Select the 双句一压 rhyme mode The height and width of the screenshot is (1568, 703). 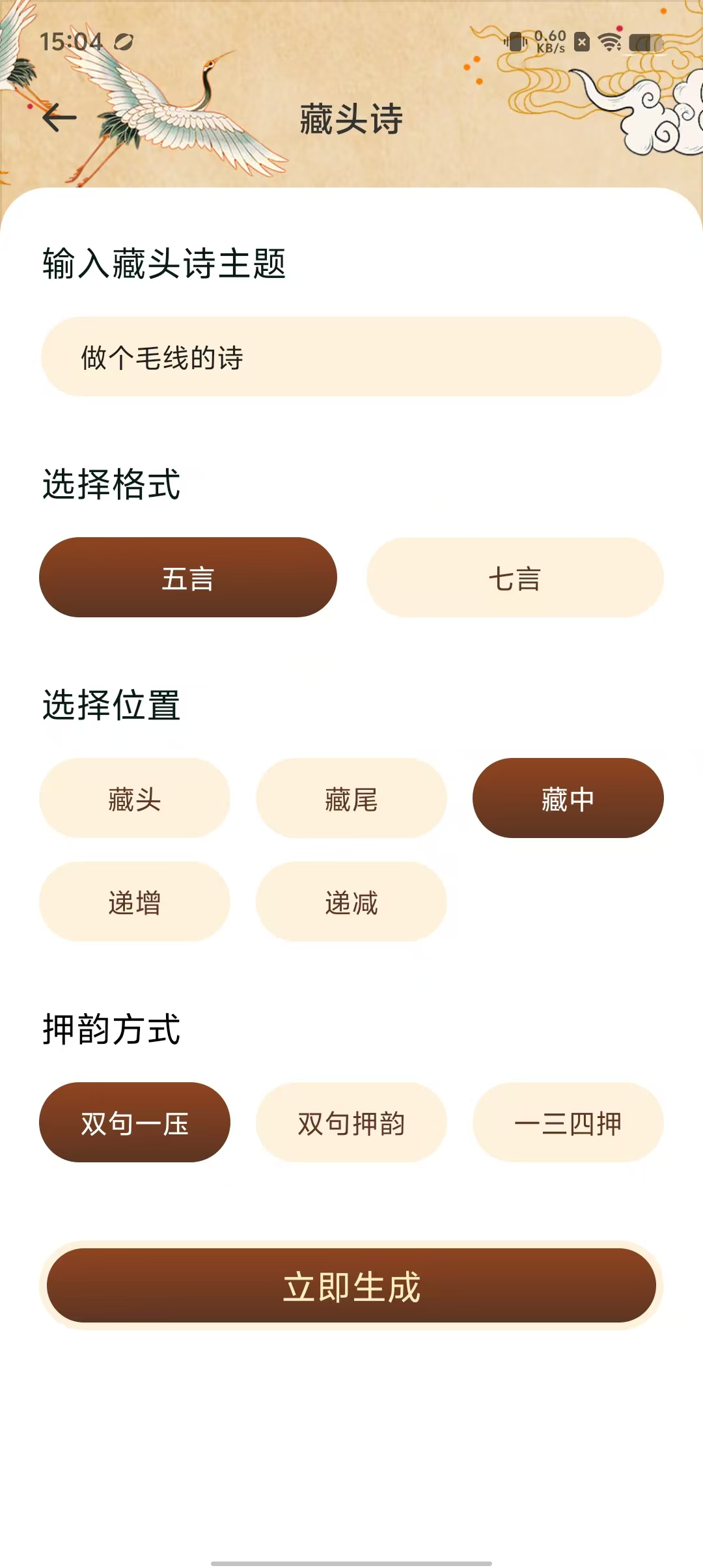(x=135, y=1123)
